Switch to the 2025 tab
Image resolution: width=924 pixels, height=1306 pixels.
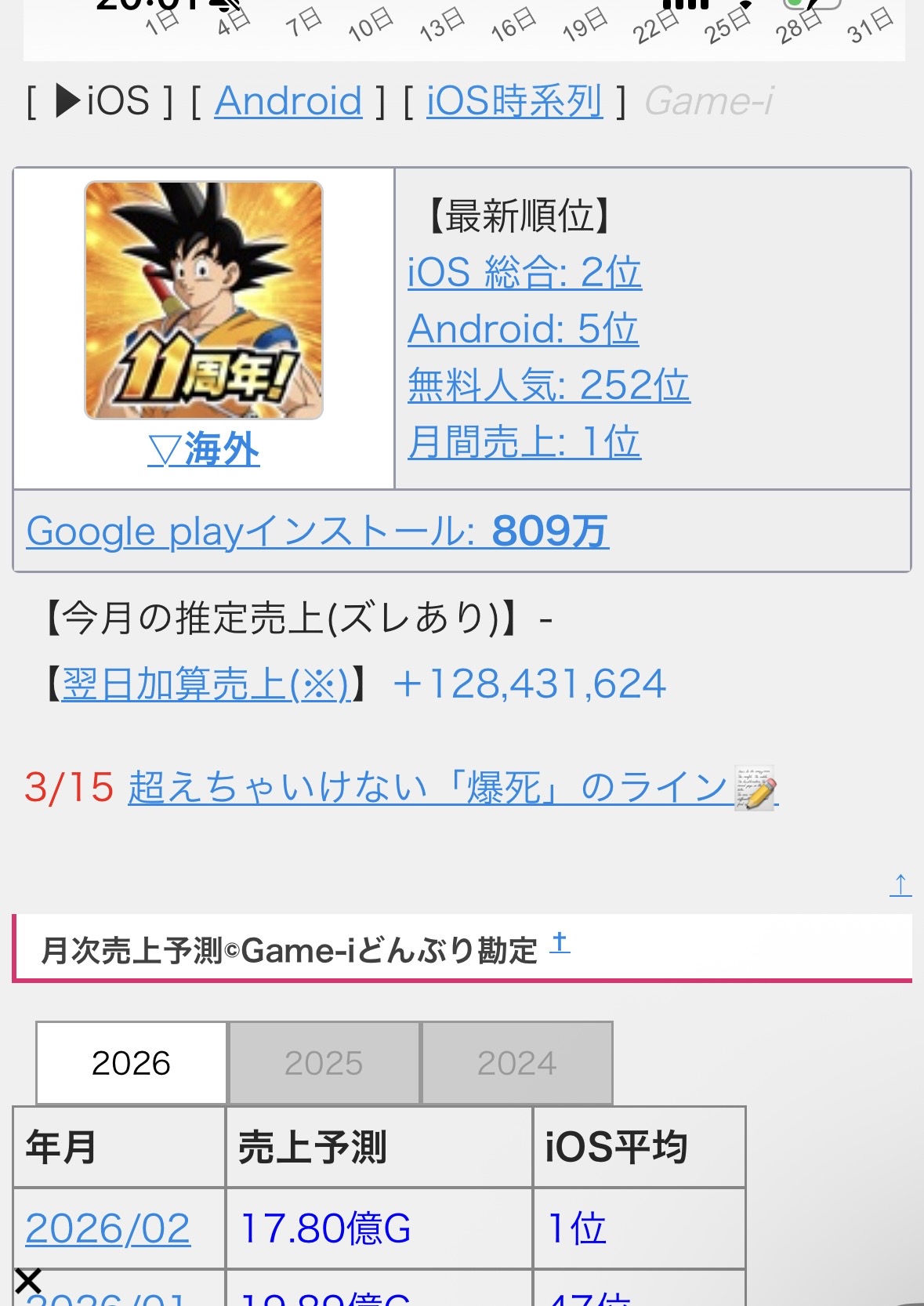pyautogui.click(x=324, y=1063)
